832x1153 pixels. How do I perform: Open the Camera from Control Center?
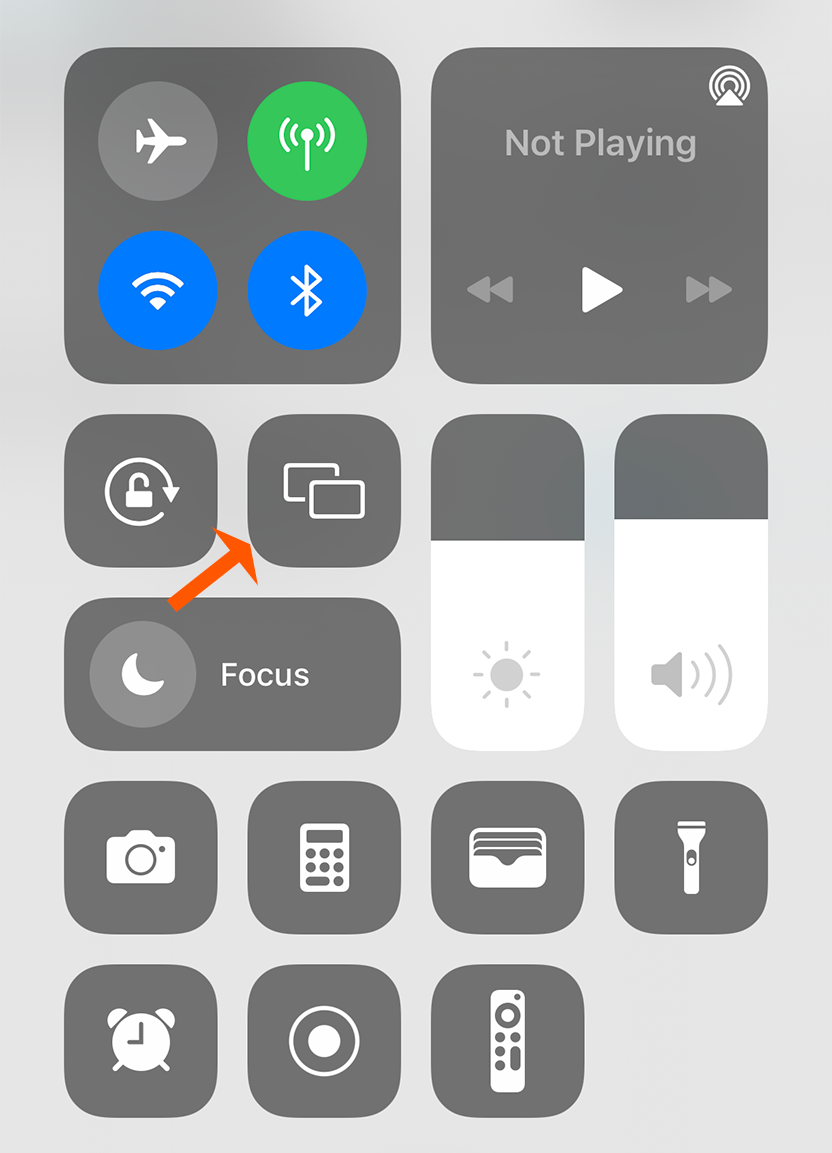(x=140, y=858)
